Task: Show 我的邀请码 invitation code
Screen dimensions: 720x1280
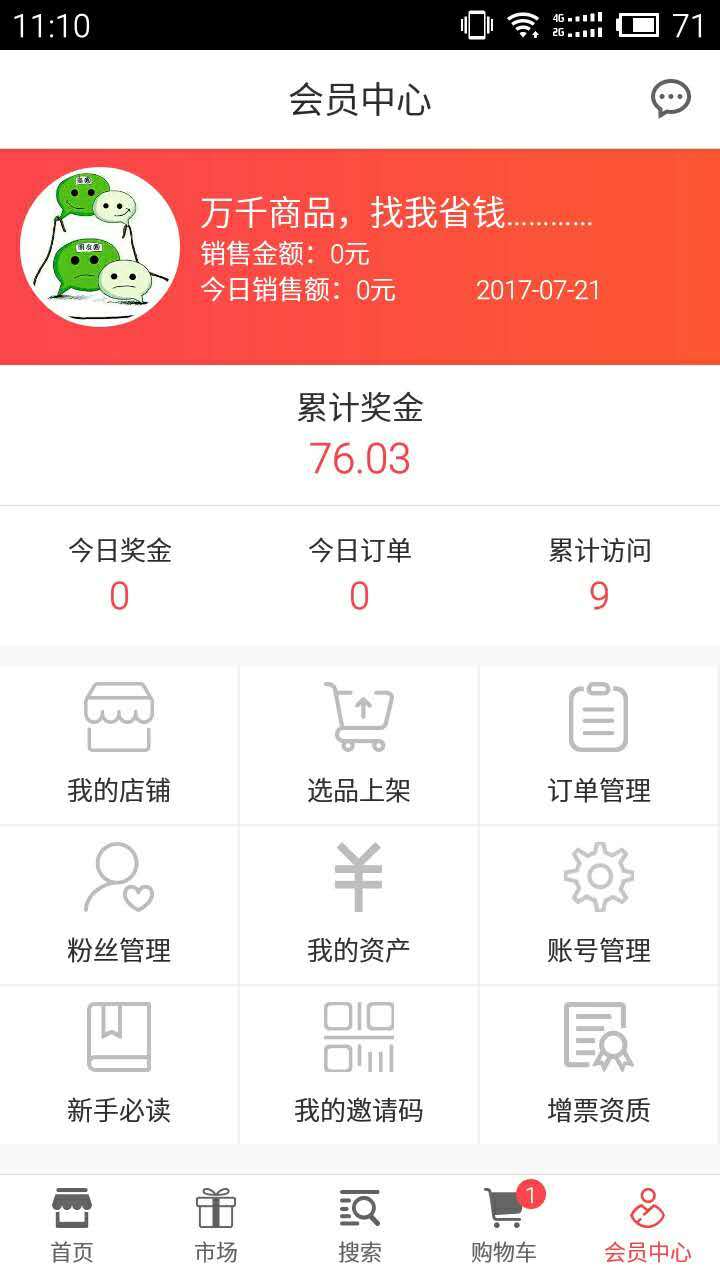Action: (x=359, y=1064)
